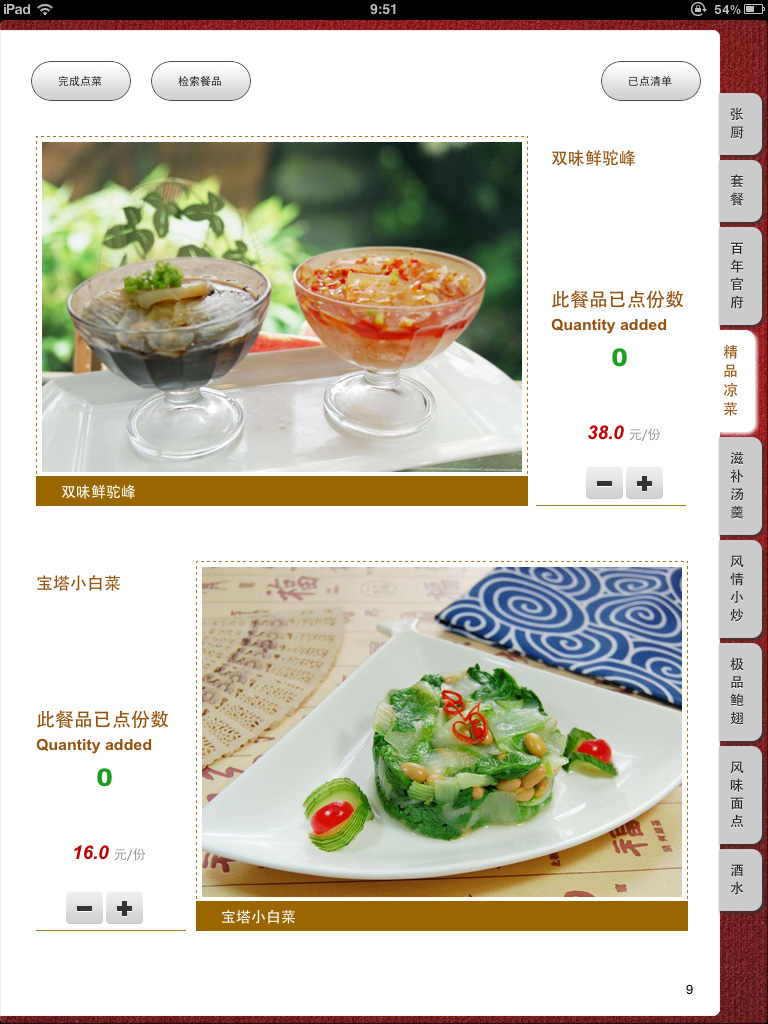Open 检索餐品 dish search
The height and width of the screenshot is (1024, 768).
200,81
